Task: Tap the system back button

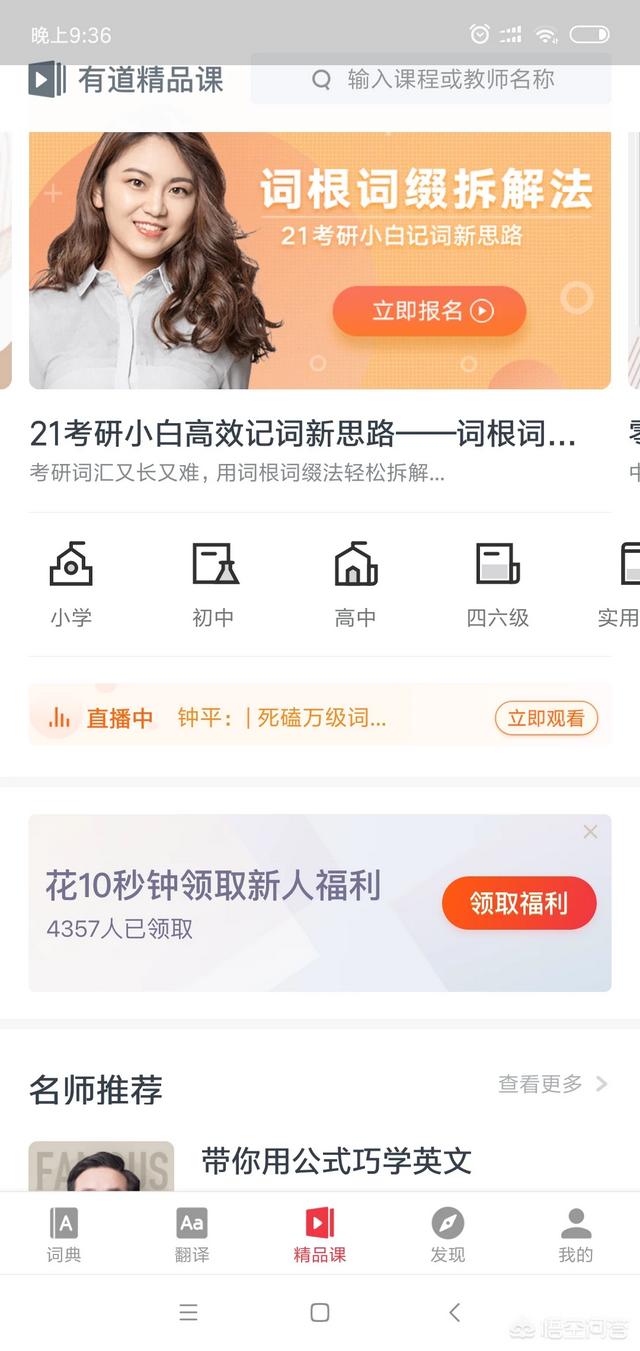Action: (x=454, y=1312)
